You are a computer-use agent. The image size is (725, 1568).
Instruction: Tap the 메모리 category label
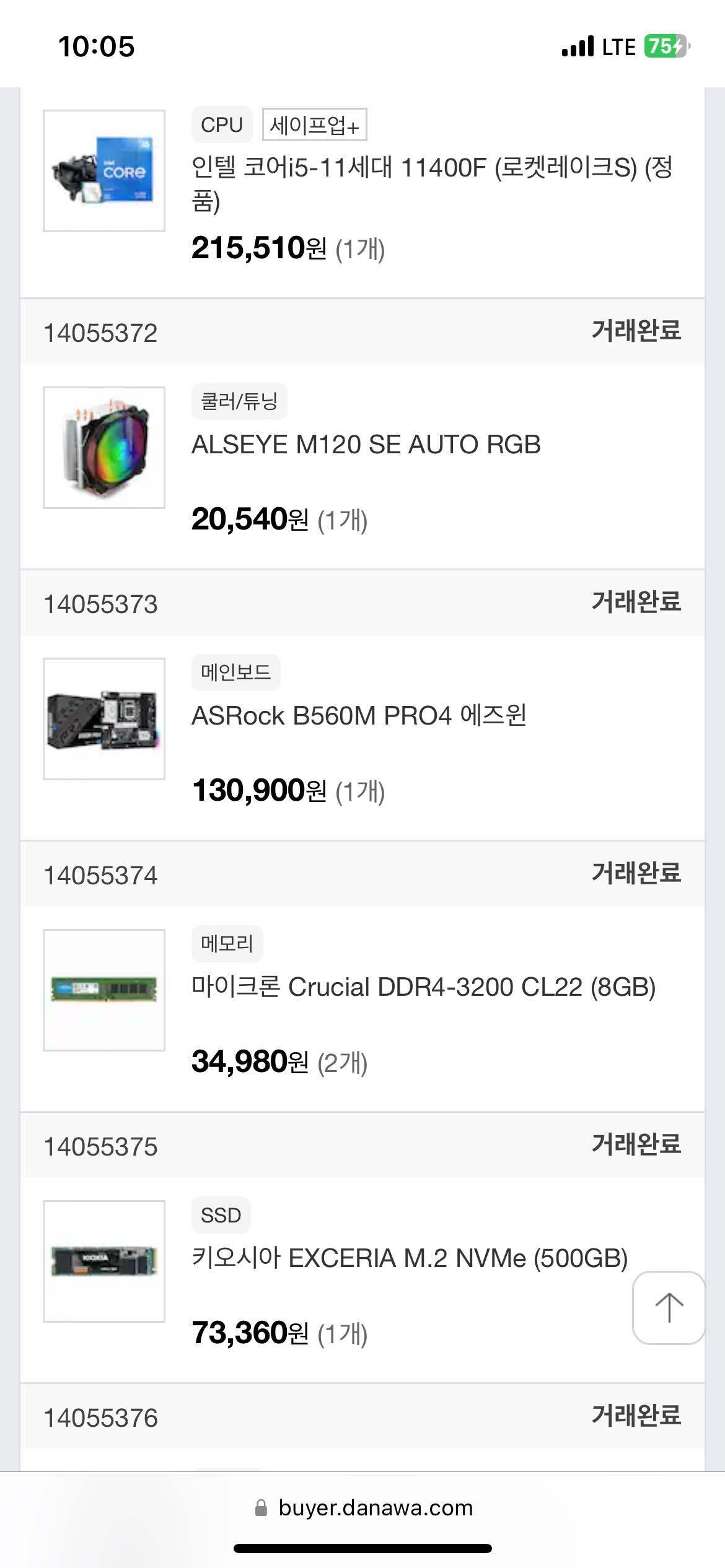click(226, 943)
